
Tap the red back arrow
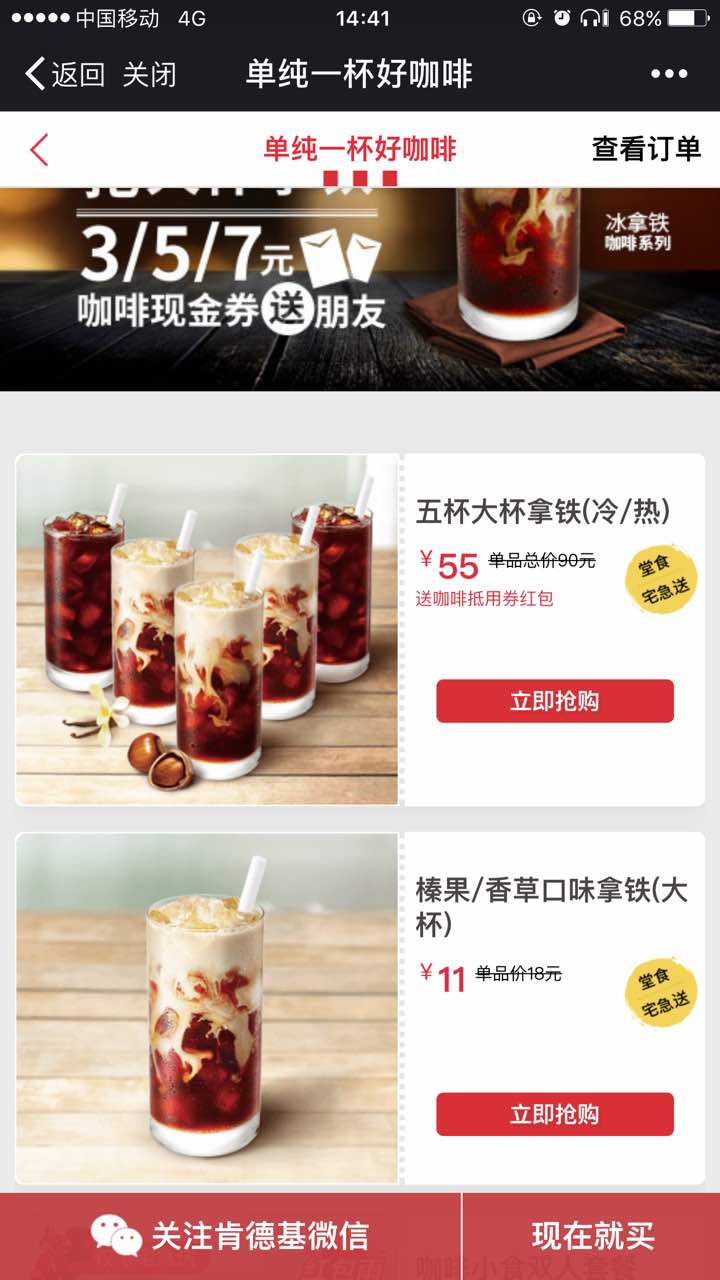[x=39, y=150]
